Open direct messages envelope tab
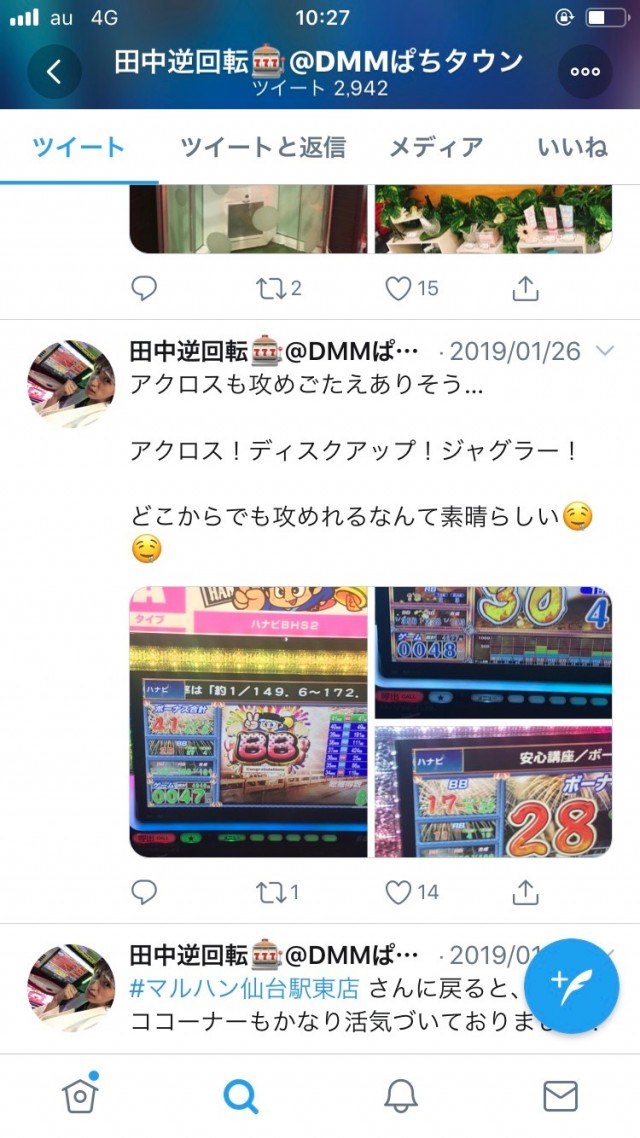The height and width of the screenshot is (1138, 640). pos(560,1096)
